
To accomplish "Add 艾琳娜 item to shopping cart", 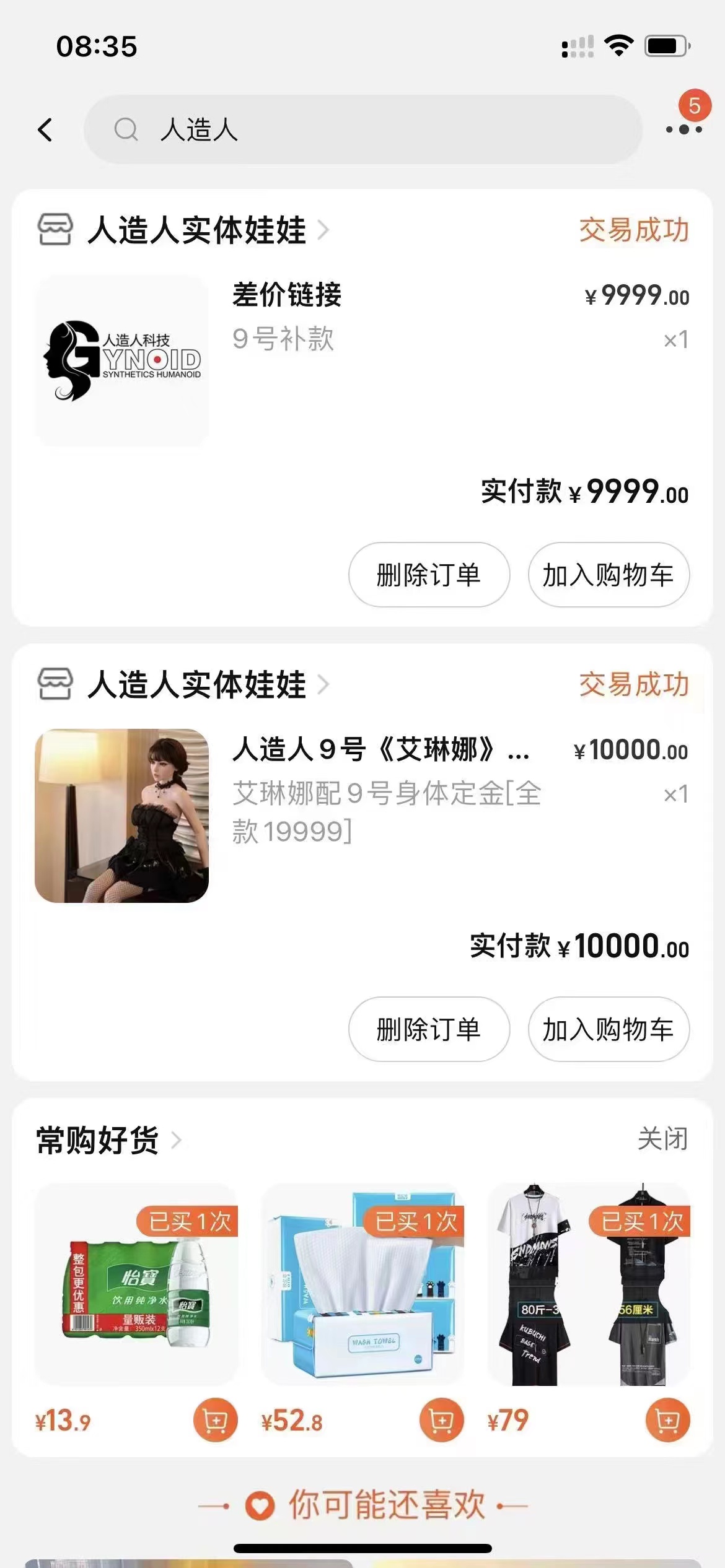I will click(x=608, y=1029).
